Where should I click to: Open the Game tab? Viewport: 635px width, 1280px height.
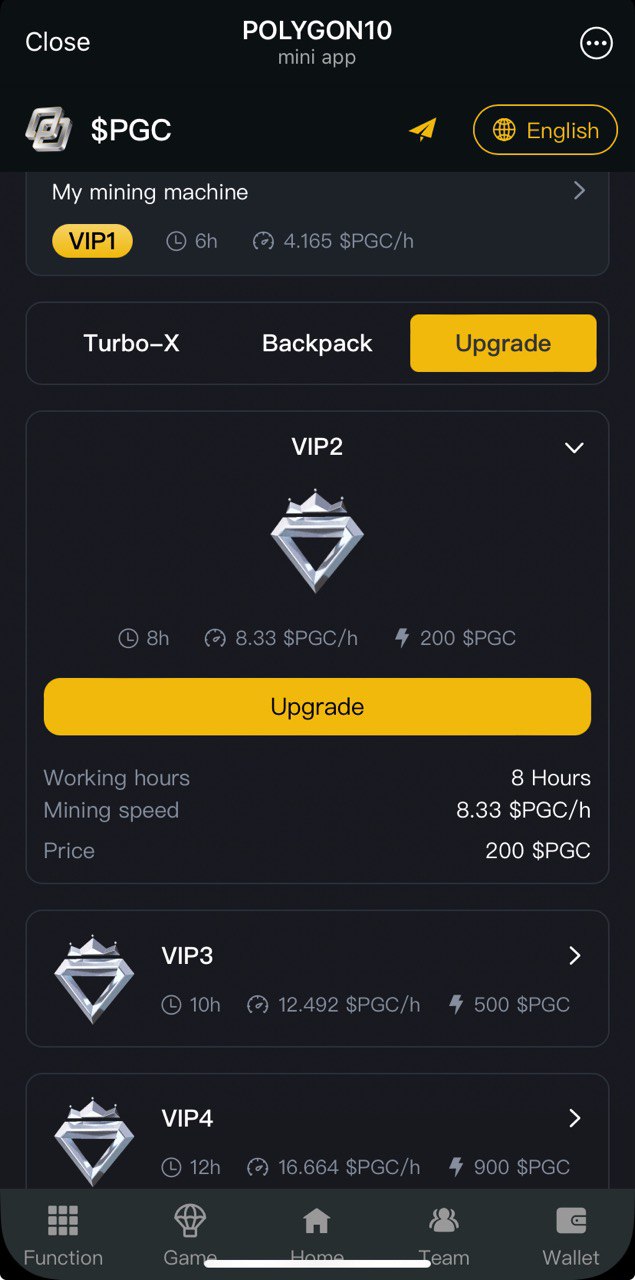pos(190,1235)
